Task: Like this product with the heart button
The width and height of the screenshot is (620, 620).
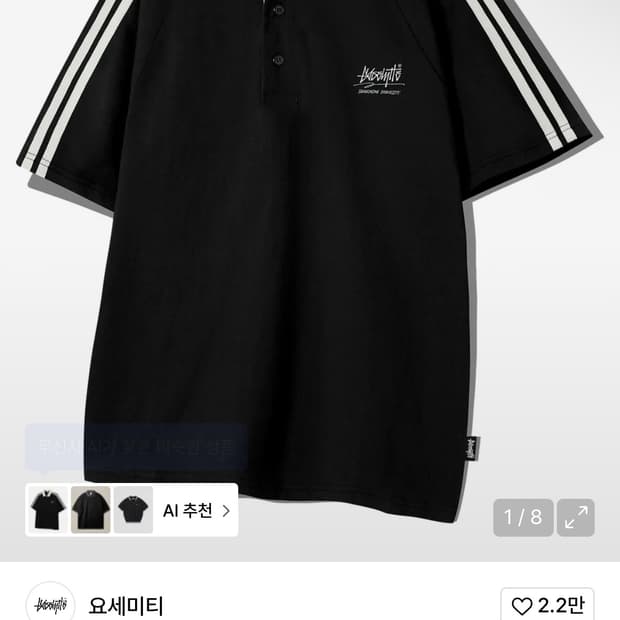Action: coord(547,605)
